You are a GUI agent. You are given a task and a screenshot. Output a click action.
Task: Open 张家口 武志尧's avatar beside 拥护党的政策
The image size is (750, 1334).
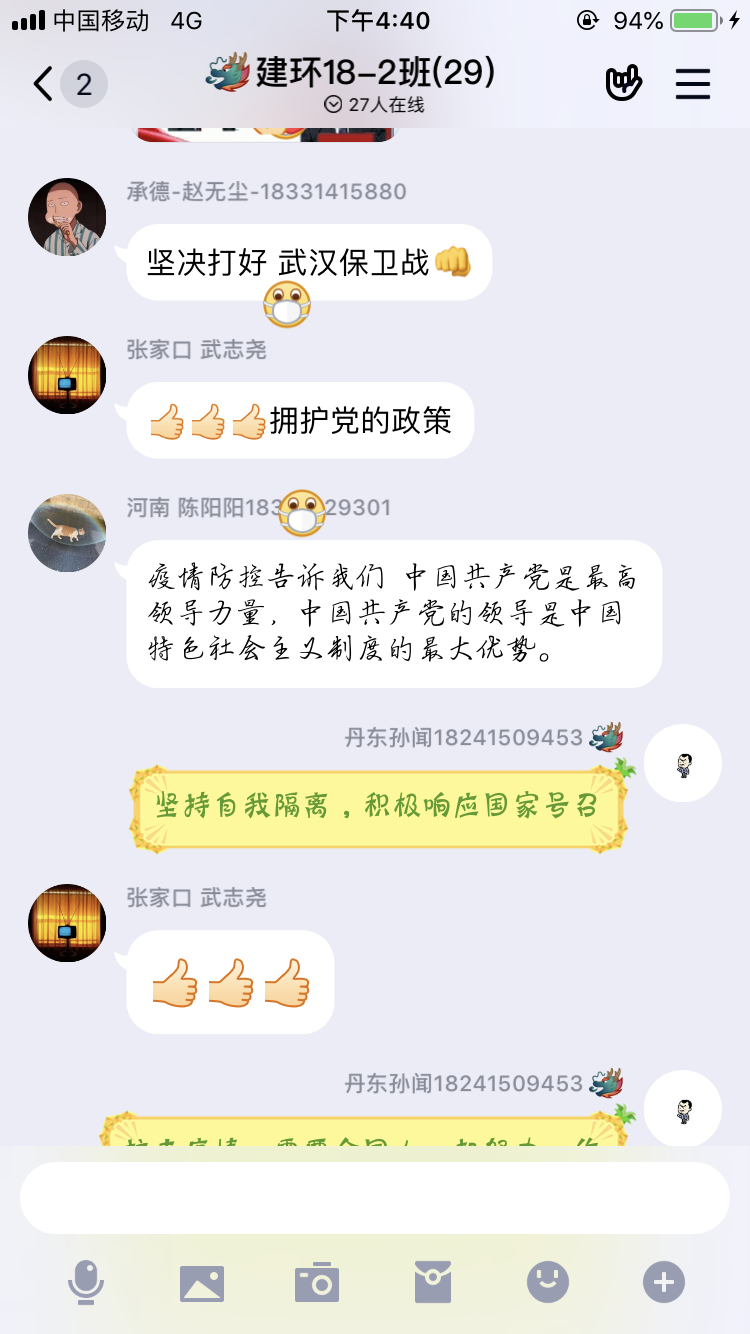pyautogui.click(x=67, y=375)
